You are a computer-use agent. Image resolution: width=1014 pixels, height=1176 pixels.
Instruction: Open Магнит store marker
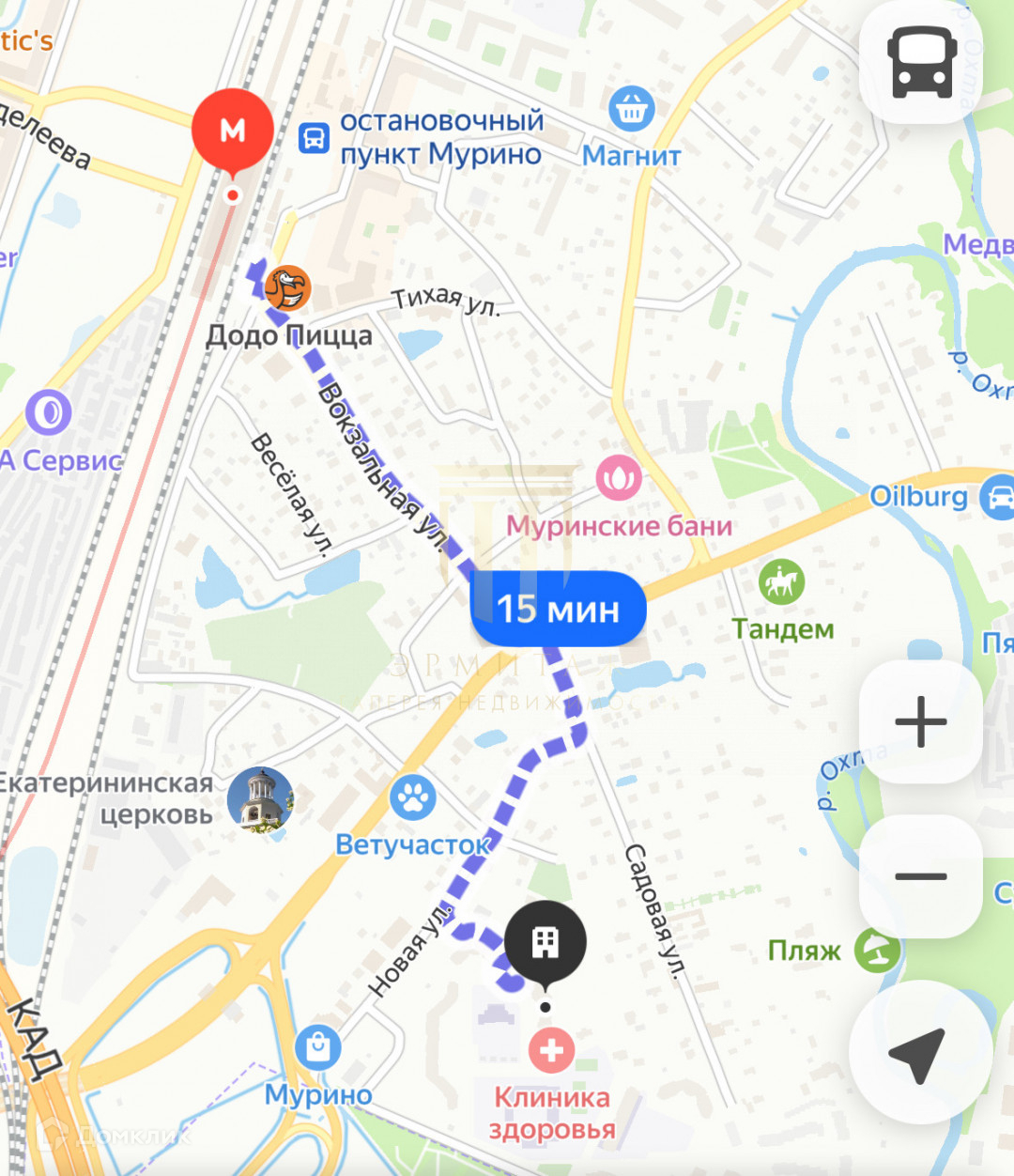click(632, 110)
